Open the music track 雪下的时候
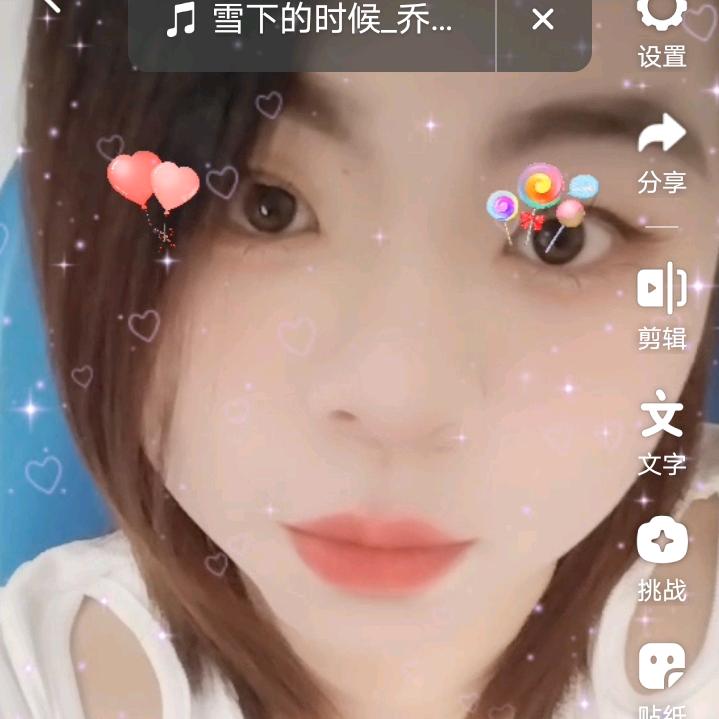Image resolution: width=719 pixels, height=719 pixels. tap(310, 20)
